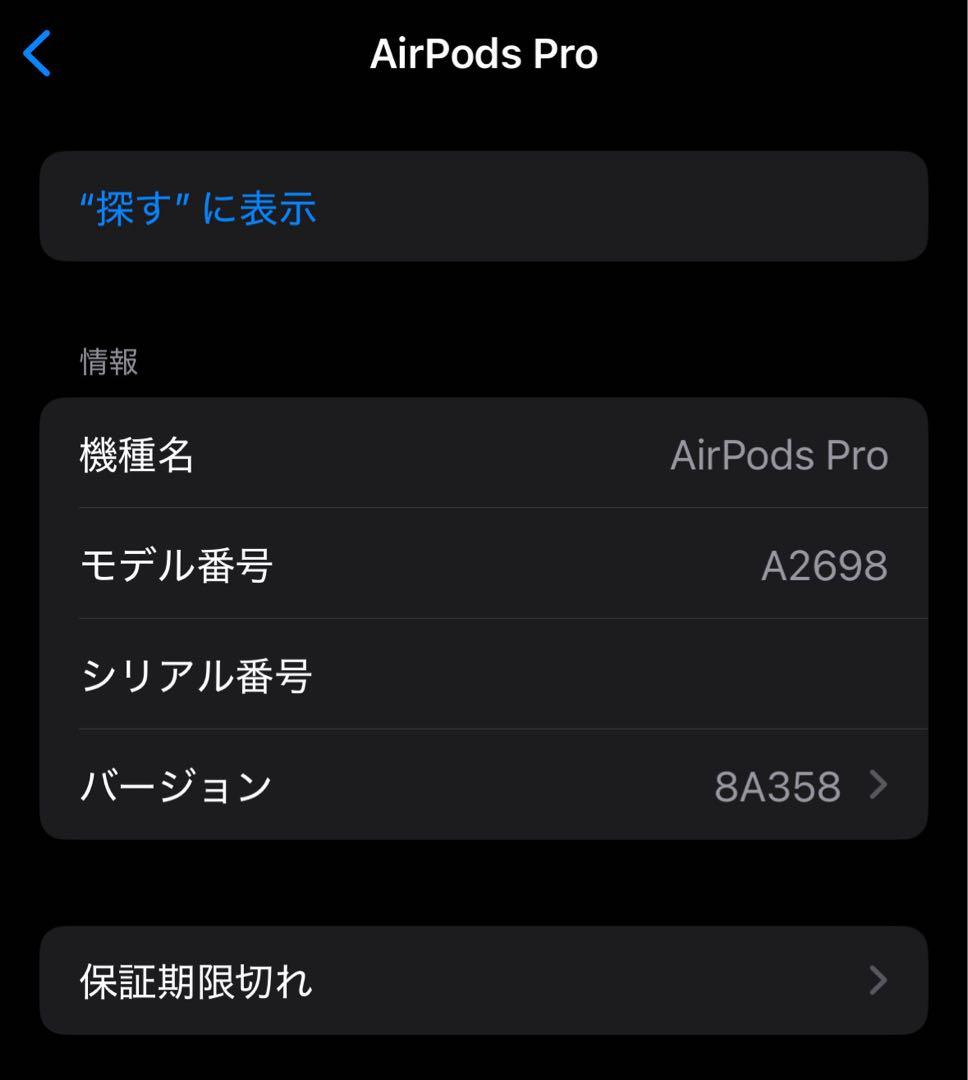Open the "探す" に表示 Find My option
Viewport: 968px width, 1080px height.
pos(484,207)
